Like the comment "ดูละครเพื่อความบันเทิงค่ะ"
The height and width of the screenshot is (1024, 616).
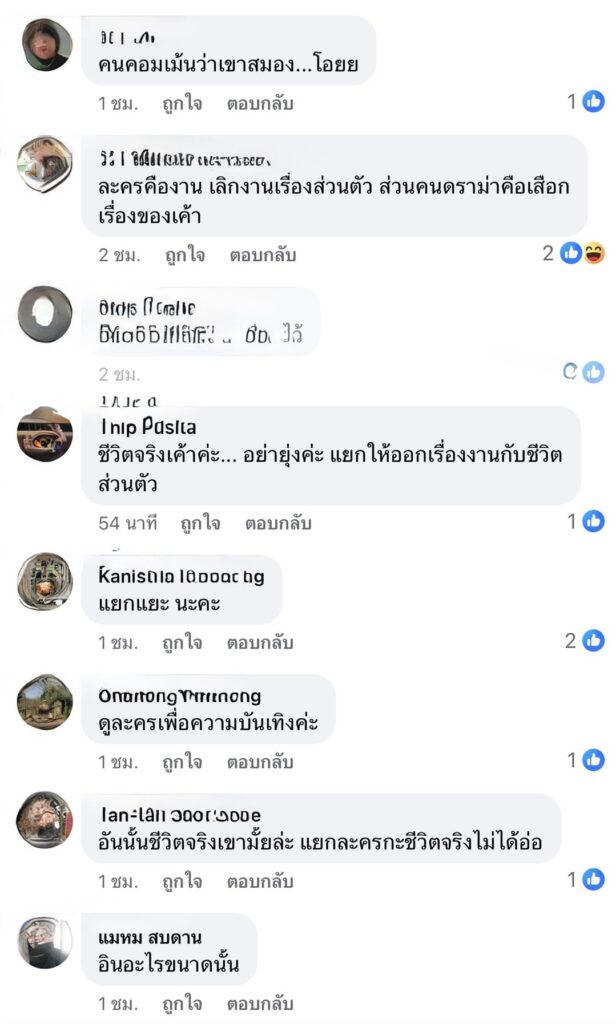pos(184,762)
